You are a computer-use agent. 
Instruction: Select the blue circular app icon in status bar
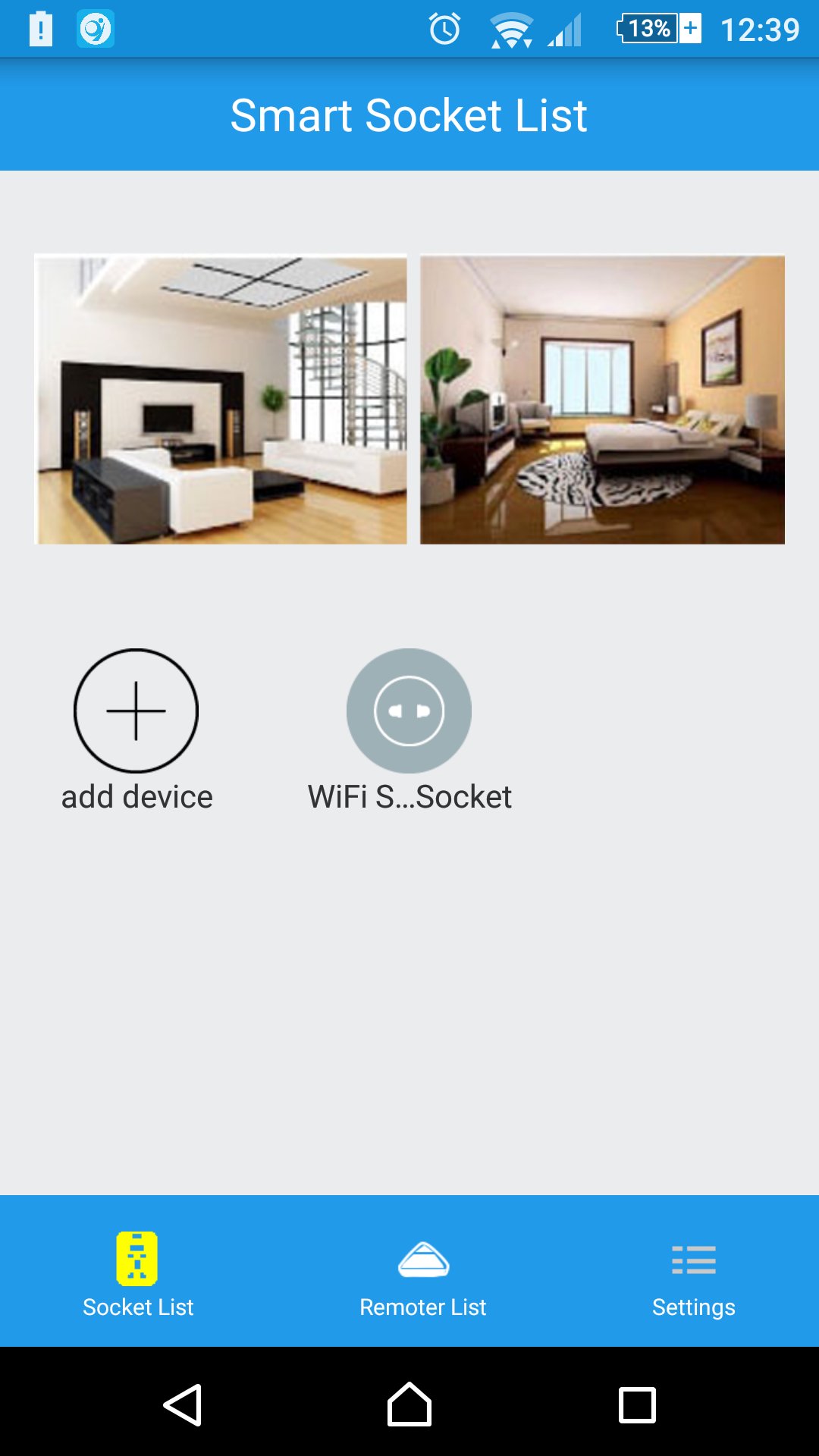(93, 29)
